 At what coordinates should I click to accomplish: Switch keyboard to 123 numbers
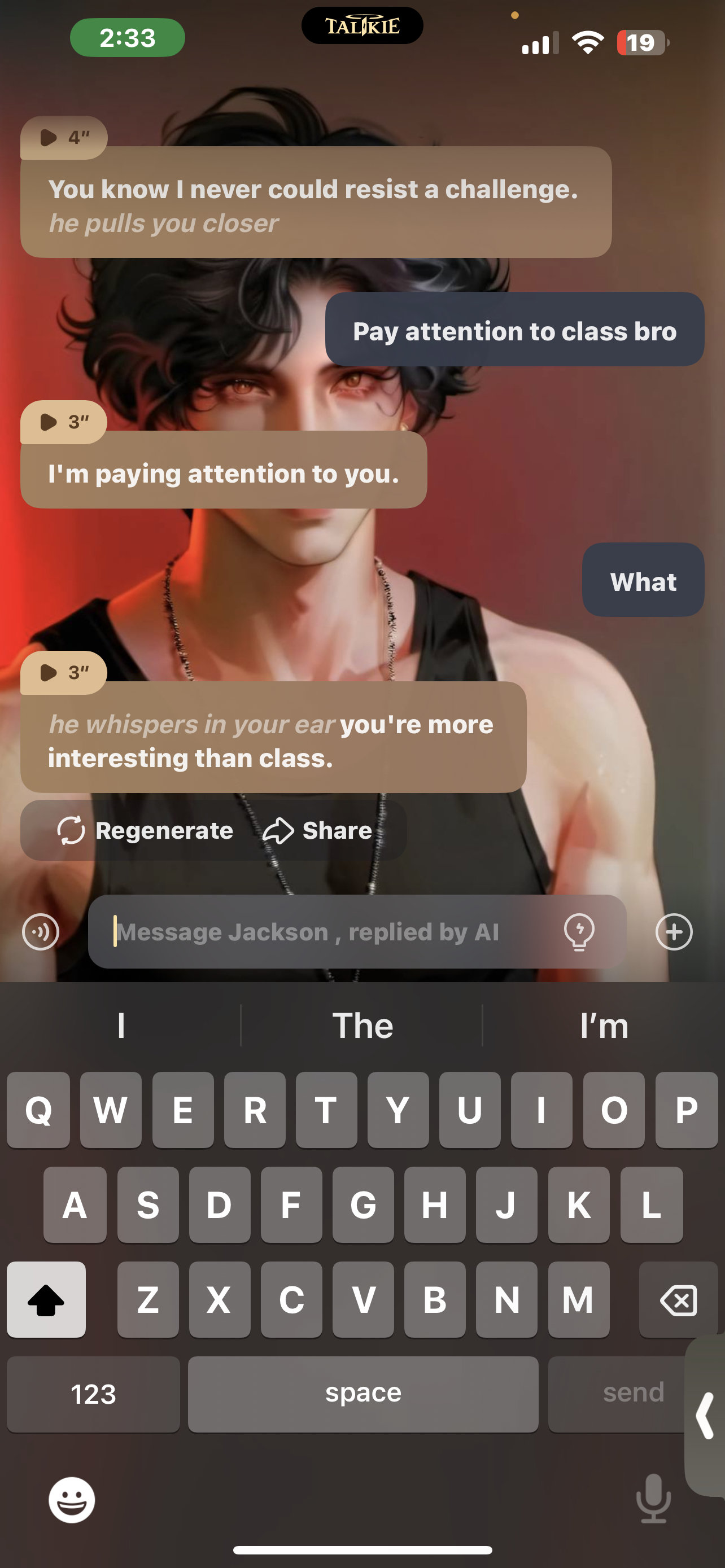coord(93,1394)
